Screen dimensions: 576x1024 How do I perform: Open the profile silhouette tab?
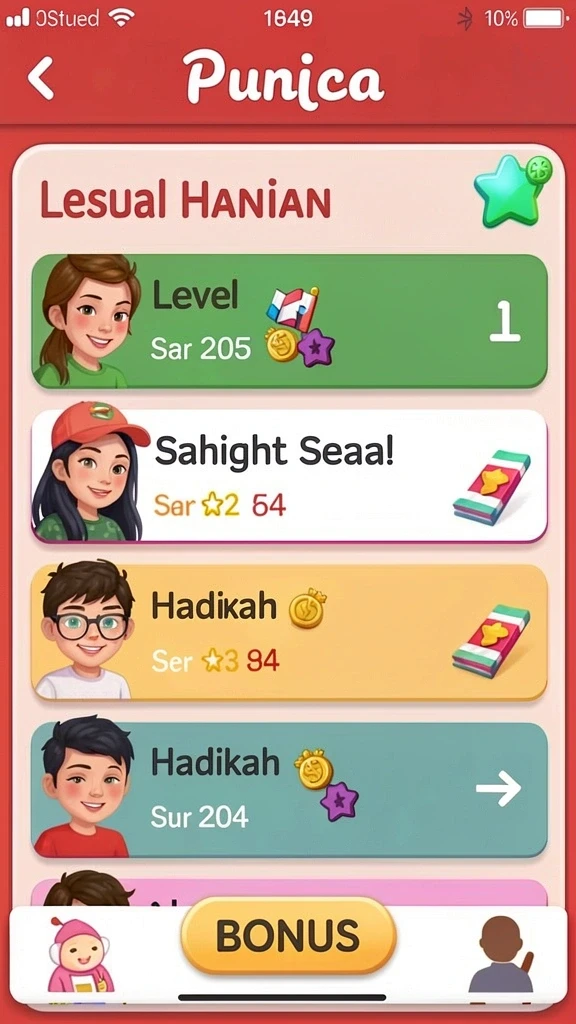click(502, 953)
